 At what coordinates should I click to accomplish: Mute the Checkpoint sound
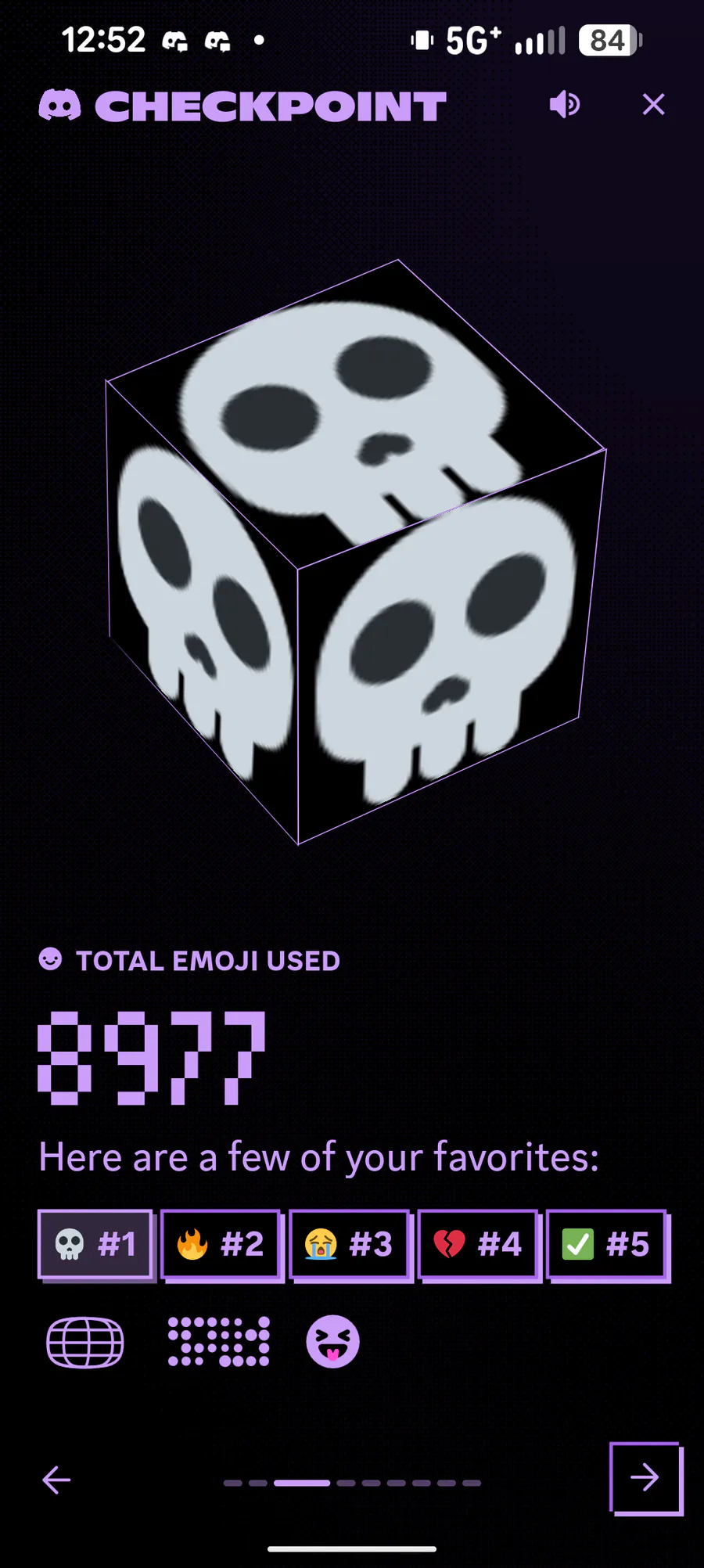[x=565, y=104]
